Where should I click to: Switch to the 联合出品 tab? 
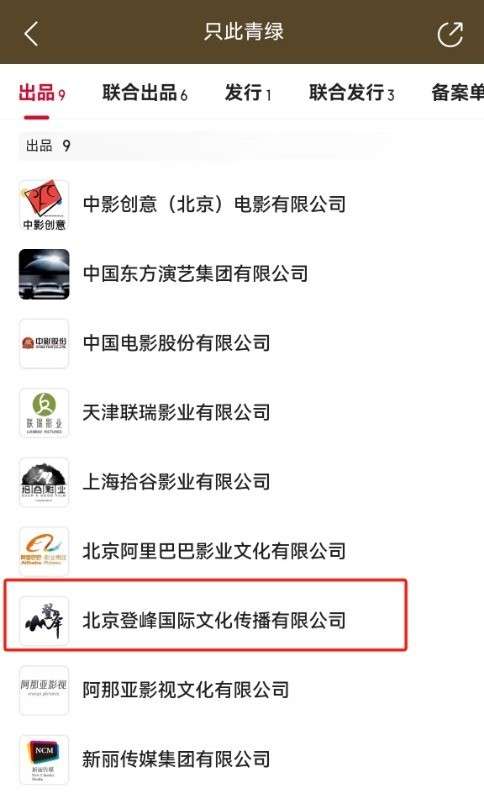coord(145,93)
